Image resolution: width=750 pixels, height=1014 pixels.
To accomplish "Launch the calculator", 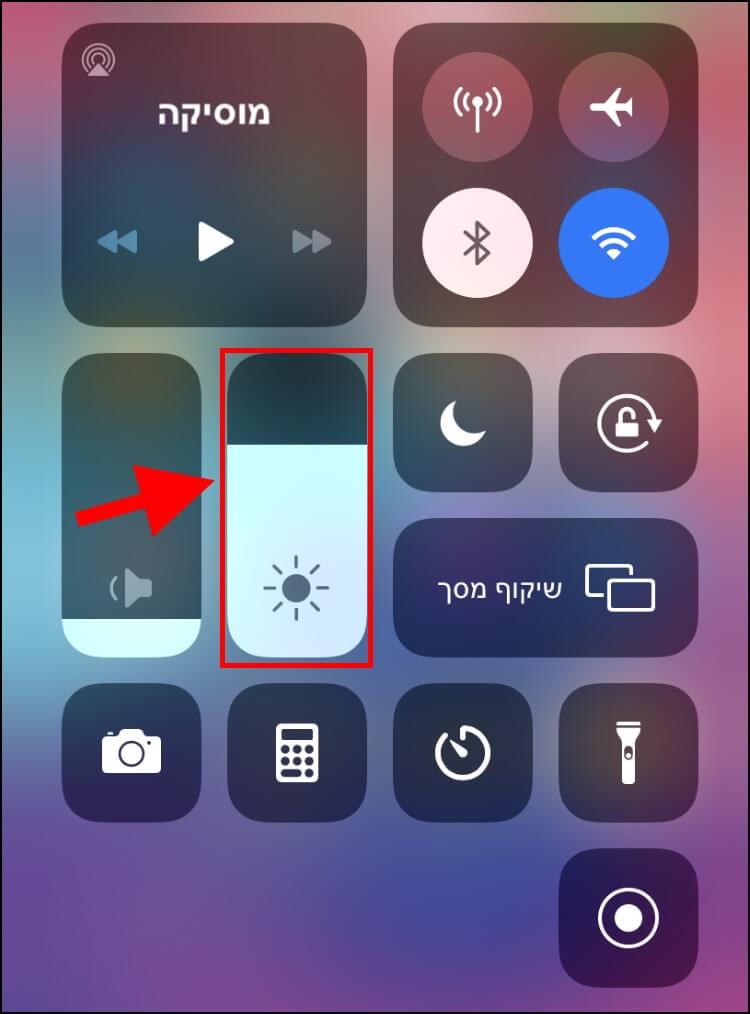I will click(296, 752).
